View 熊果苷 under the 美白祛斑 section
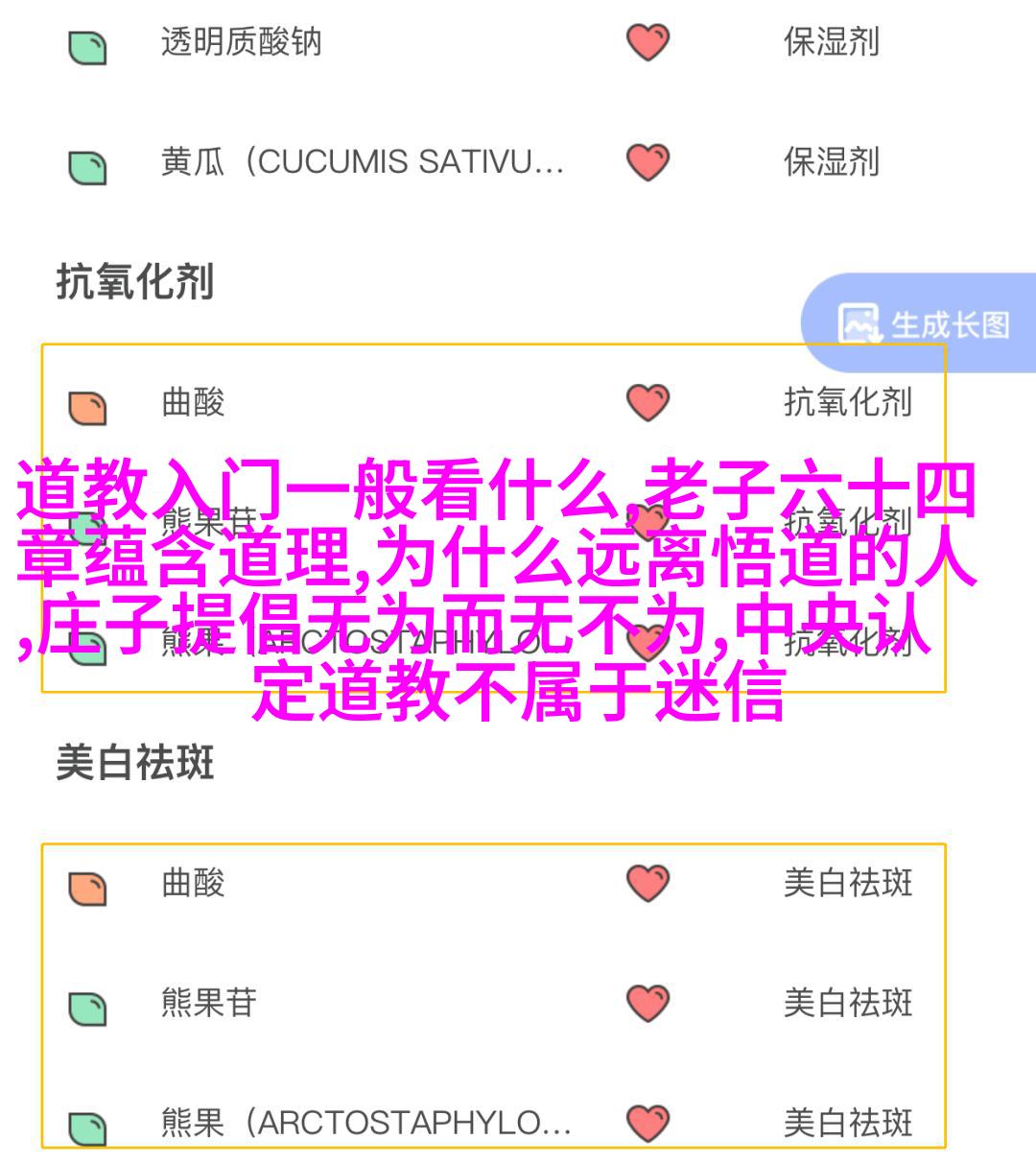 click(x=208, y=1003)
